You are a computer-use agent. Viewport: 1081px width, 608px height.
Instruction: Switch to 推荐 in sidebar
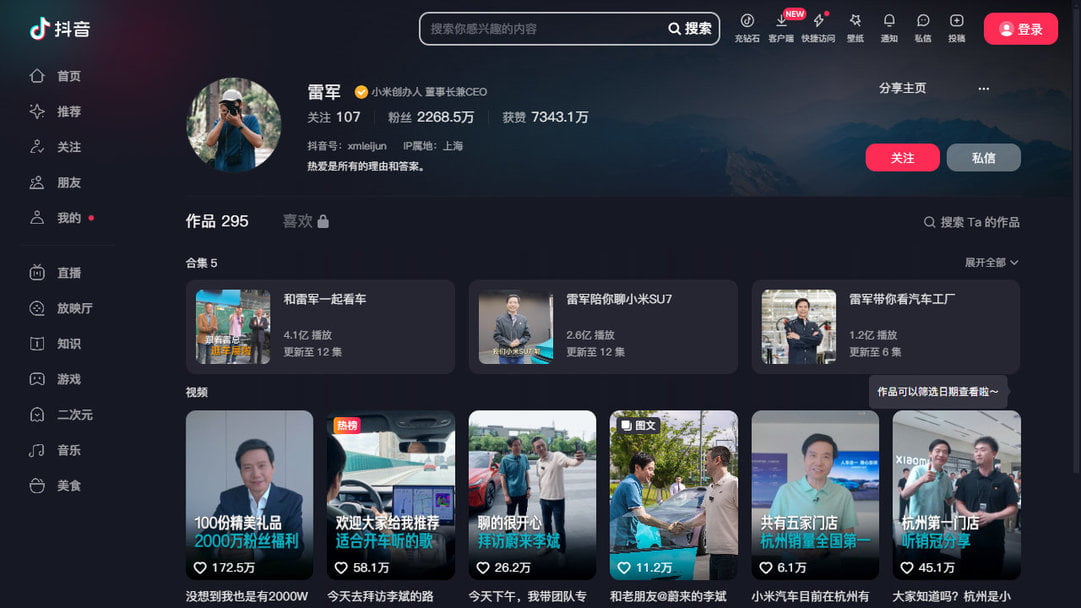[68, 112]
